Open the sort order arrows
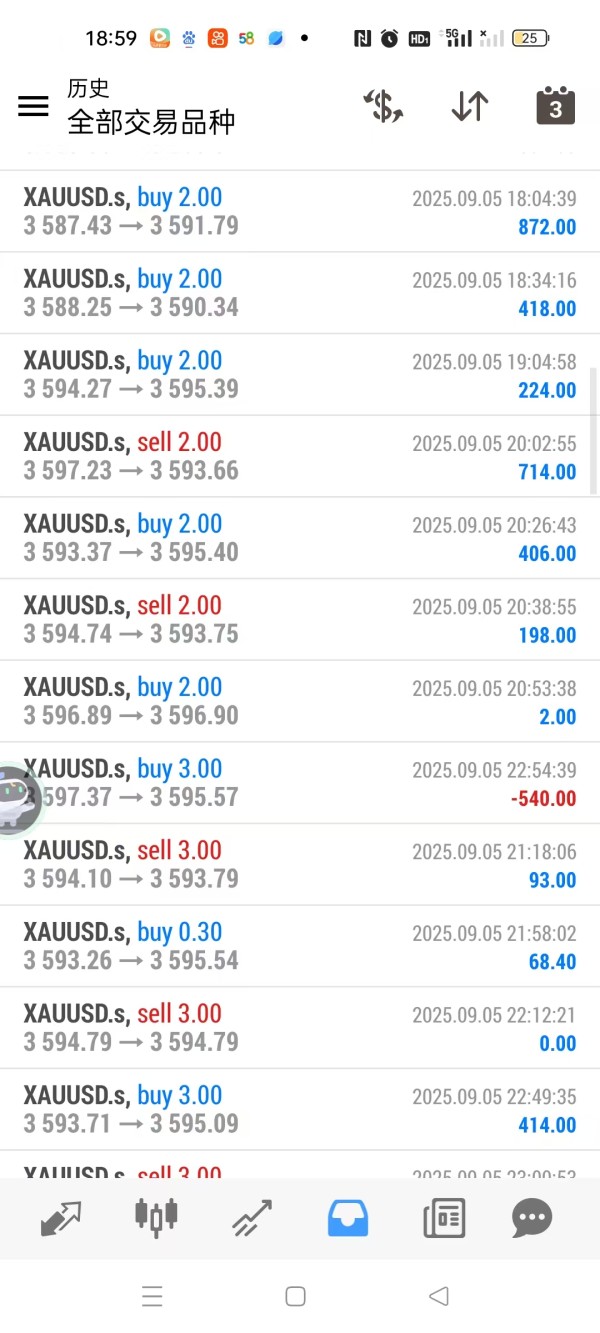The image size is (600, 1333). 469,106
